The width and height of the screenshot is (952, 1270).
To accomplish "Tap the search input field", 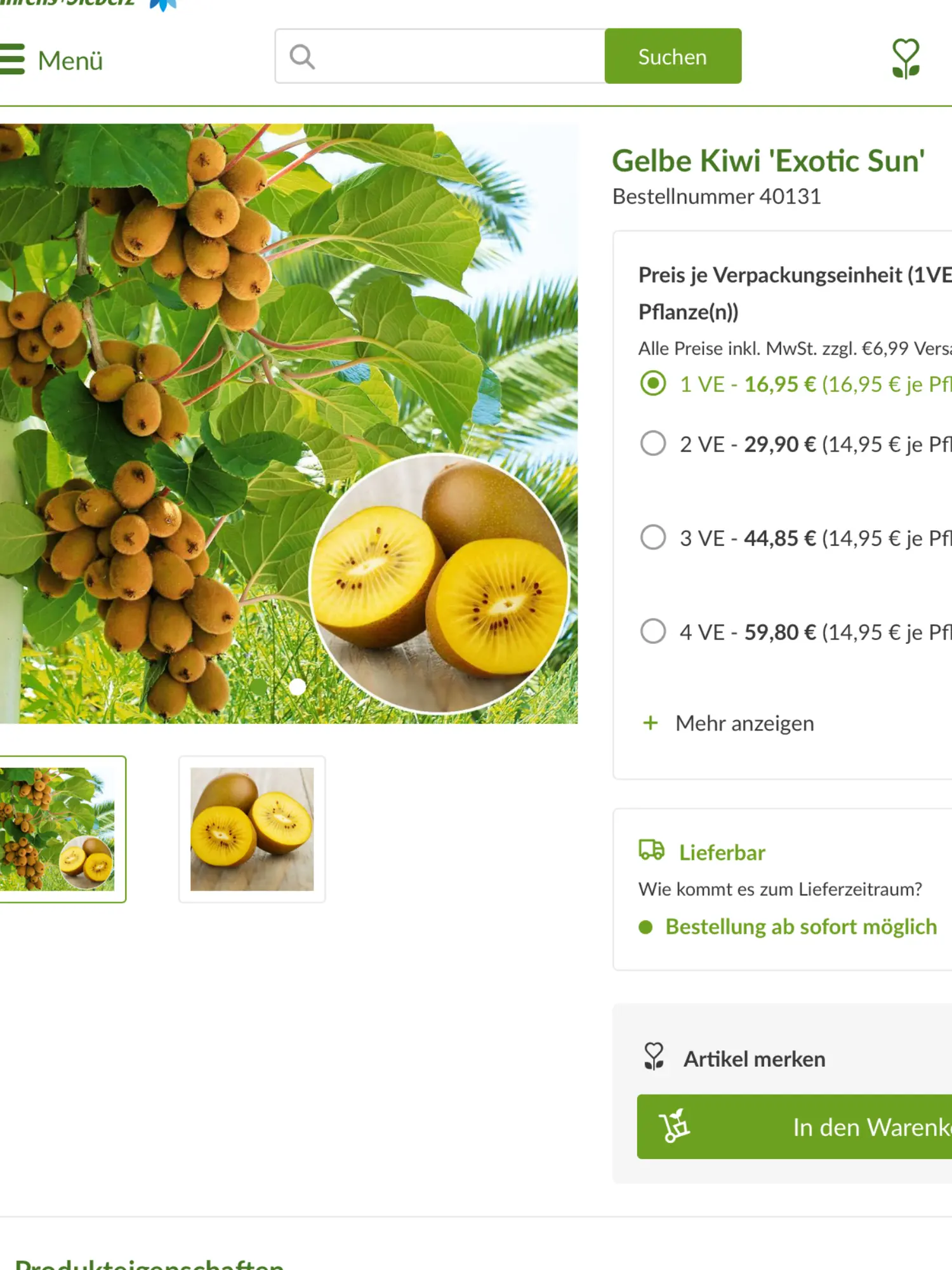I will 451,57.
